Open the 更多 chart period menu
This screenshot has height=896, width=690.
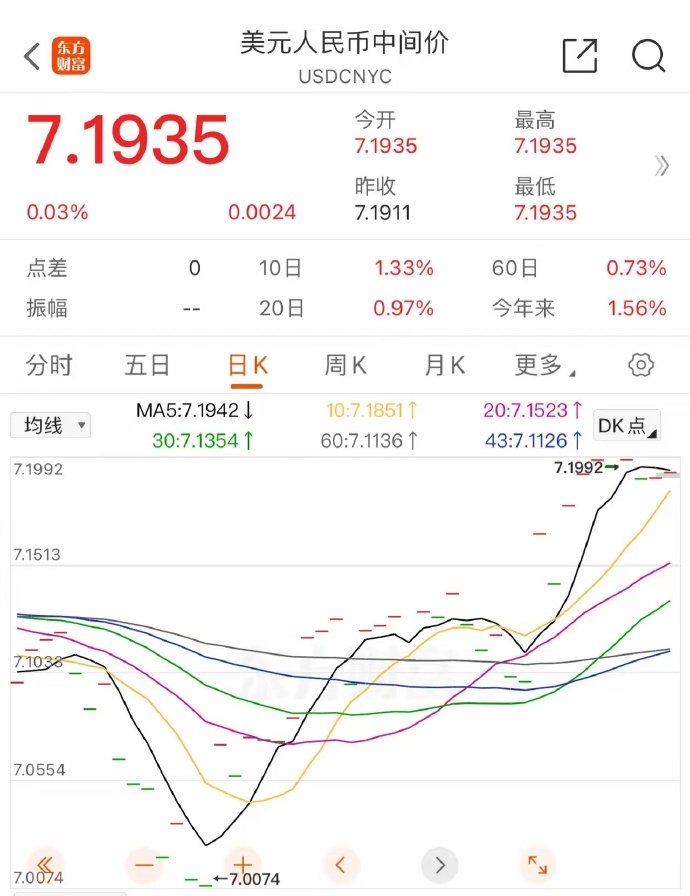544,365
